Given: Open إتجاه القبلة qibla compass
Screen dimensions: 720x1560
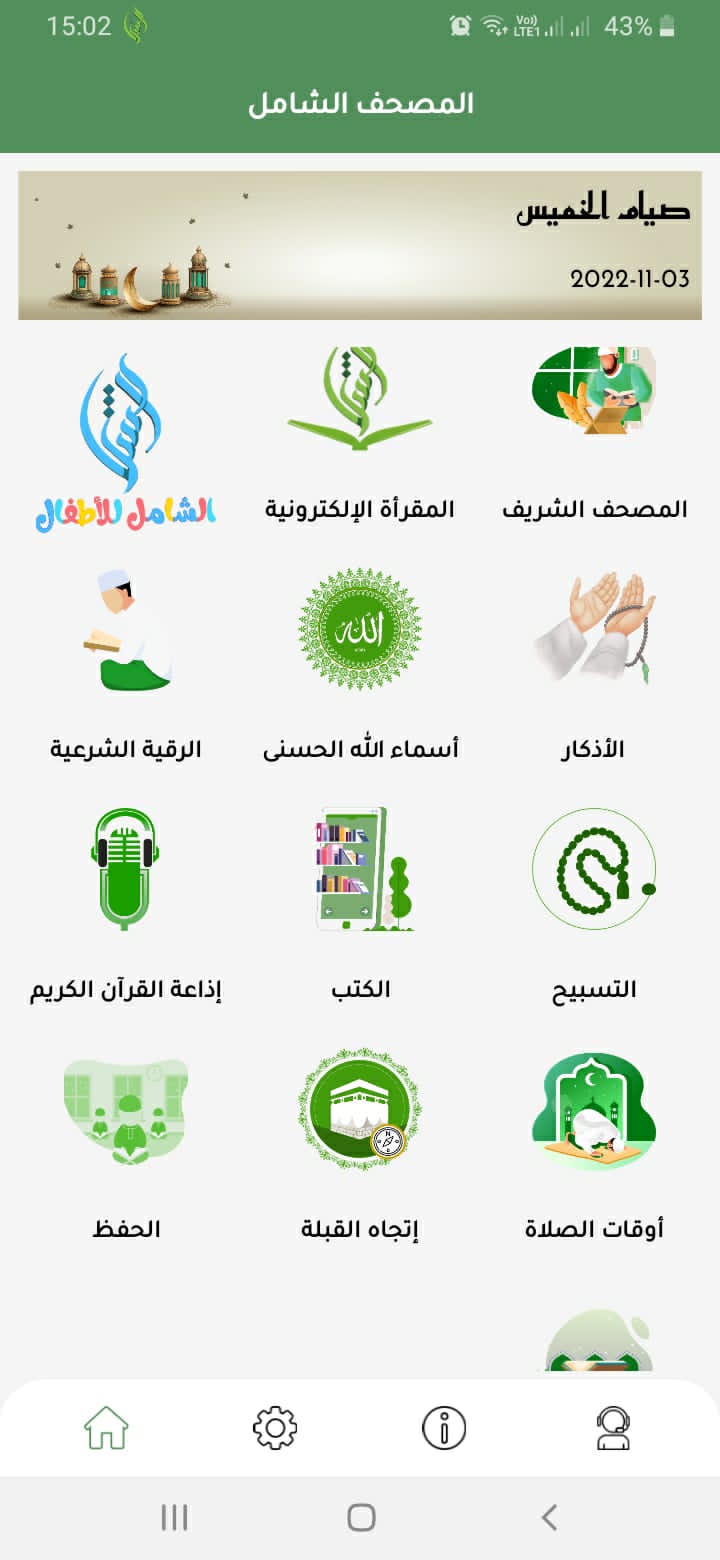Looking at the screenshot, I should [x=361, y=1110].
